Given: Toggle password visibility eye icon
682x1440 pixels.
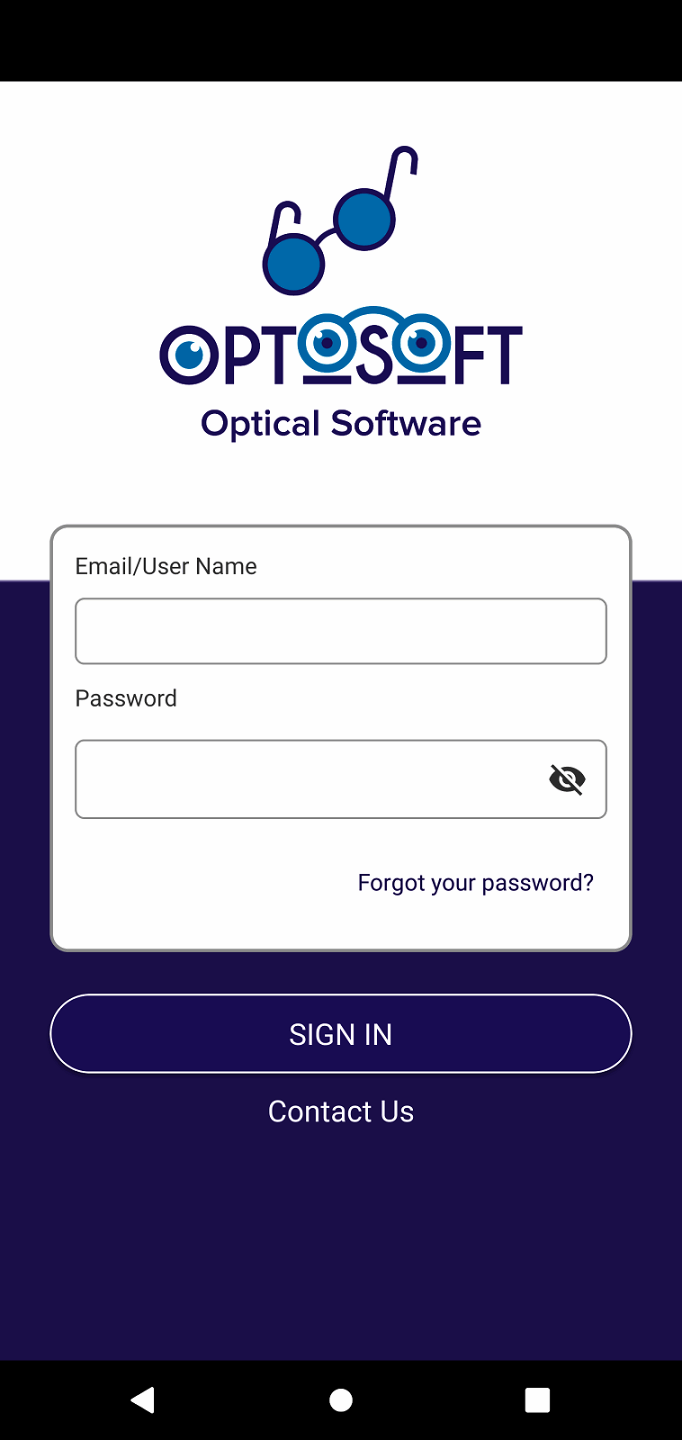Looking at the screenshot, I should coord(567,779).
